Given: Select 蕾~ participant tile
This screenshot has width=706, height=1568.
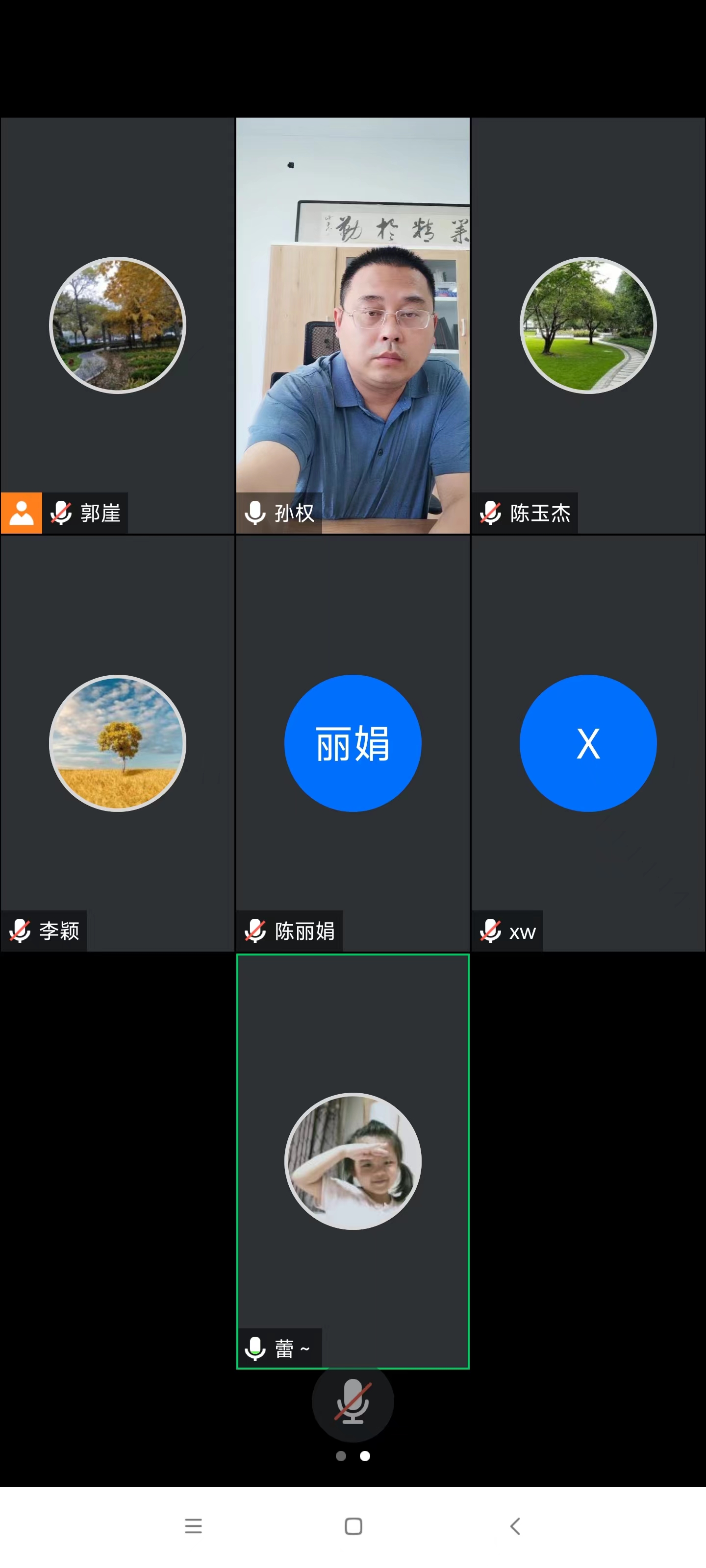Looking at the screenshot, I should click(x=353, y=1161).
